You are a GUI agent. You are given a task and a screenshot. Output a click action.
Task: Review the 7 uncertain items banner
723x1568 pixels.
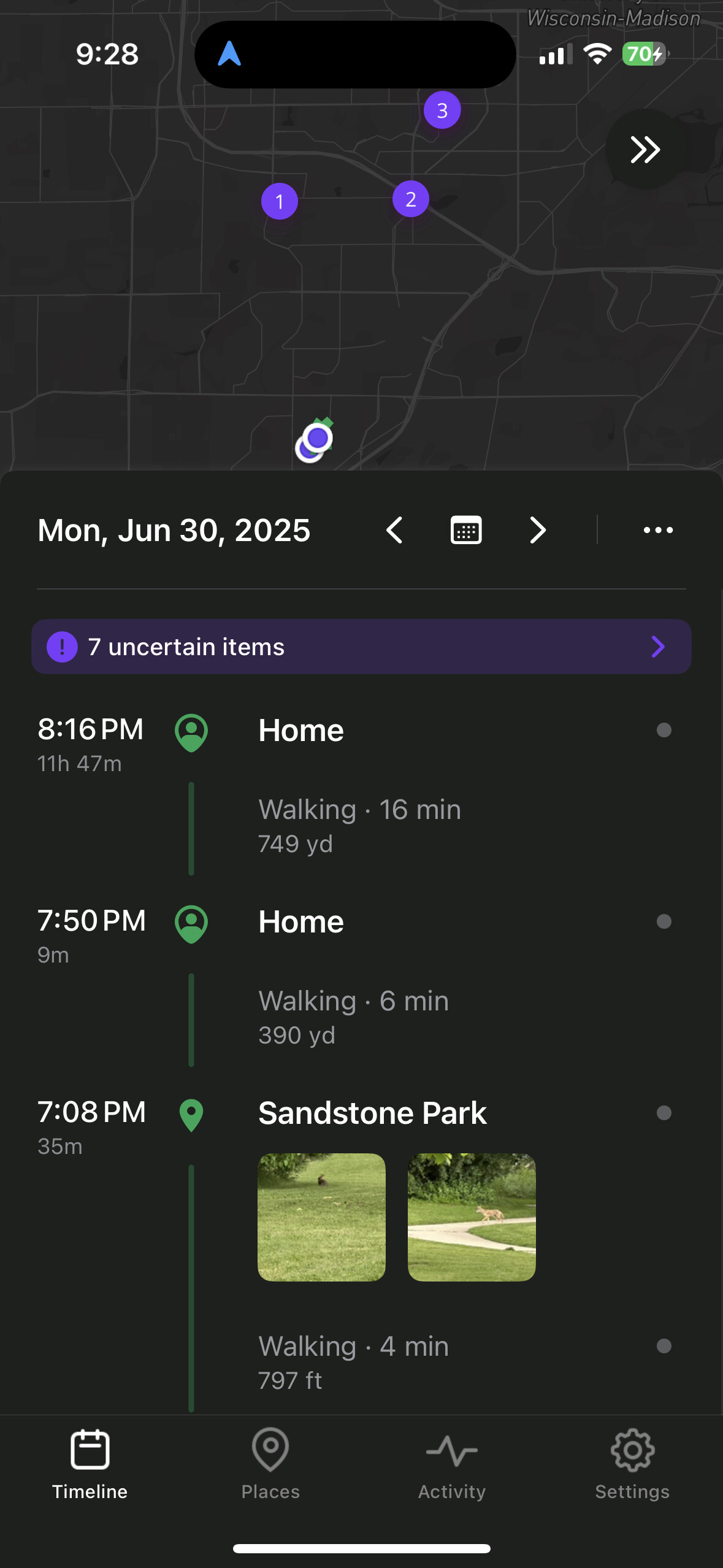361,647
